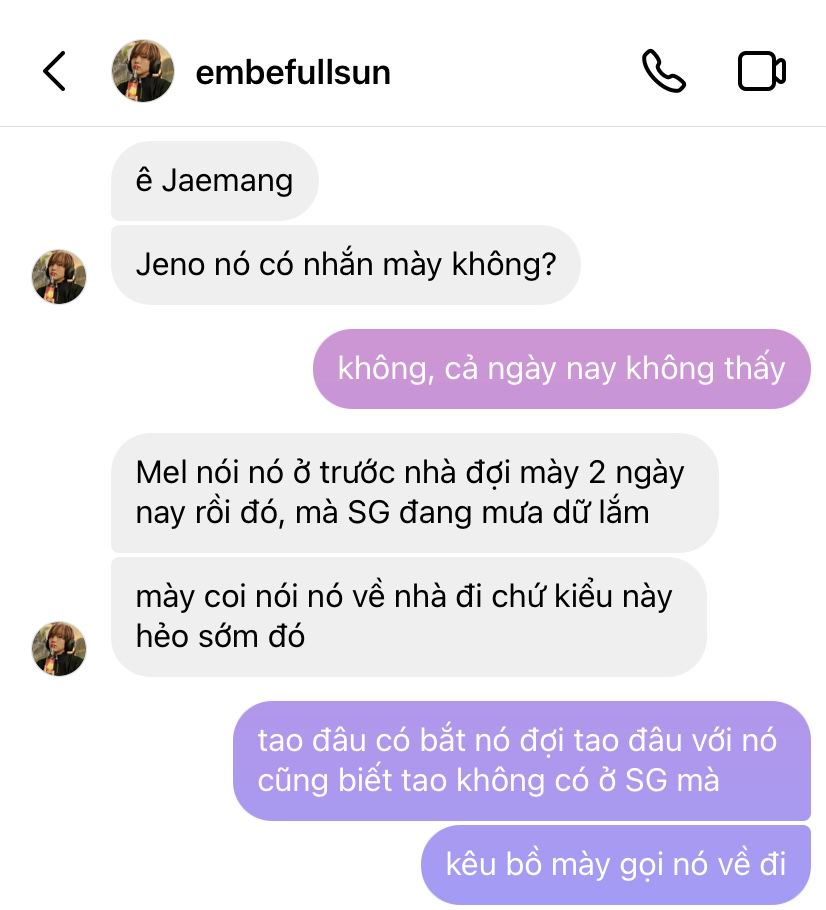Start a video call with embefullsun
Viewport: 826px width, 910px height.
761,72
